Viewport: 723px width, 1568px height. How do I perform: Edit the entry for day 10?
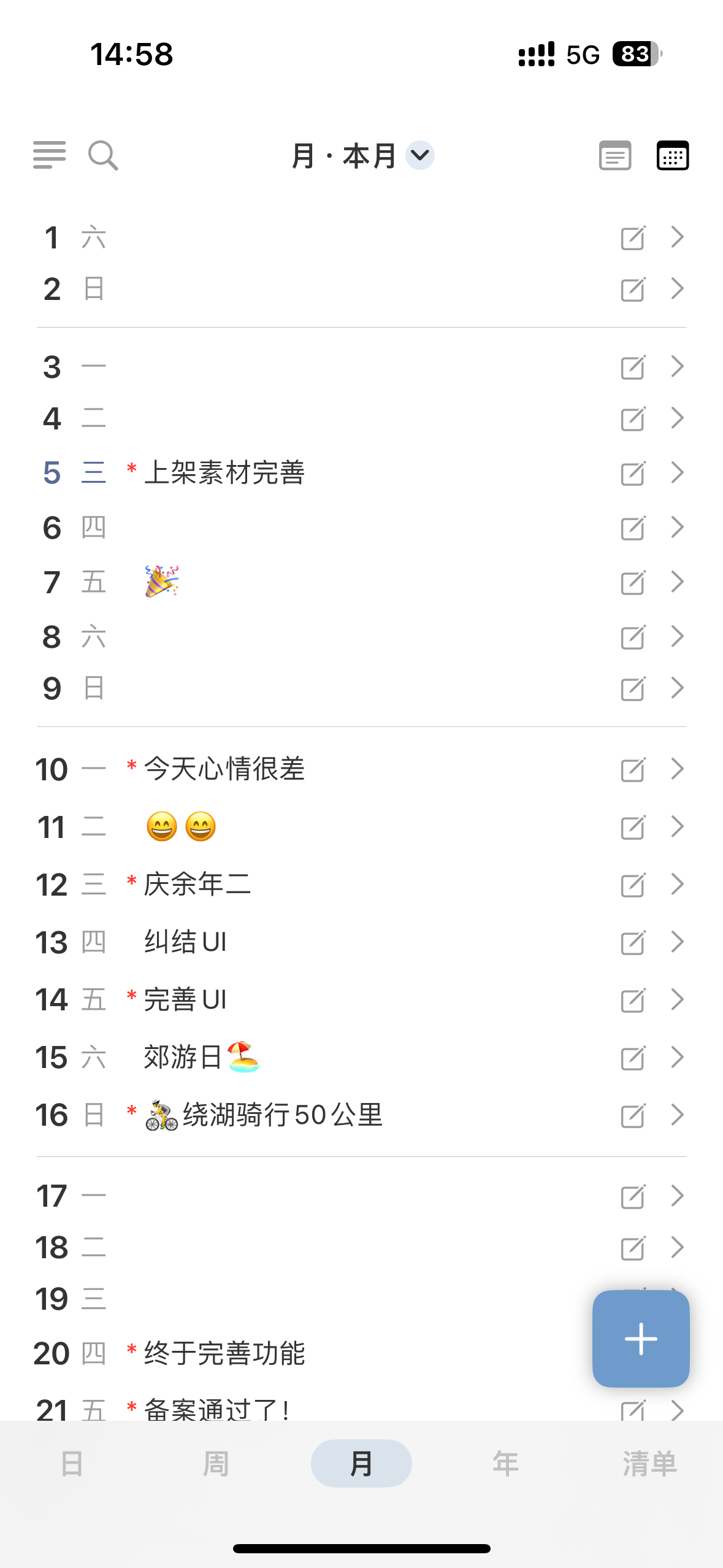tap(633, 769)
